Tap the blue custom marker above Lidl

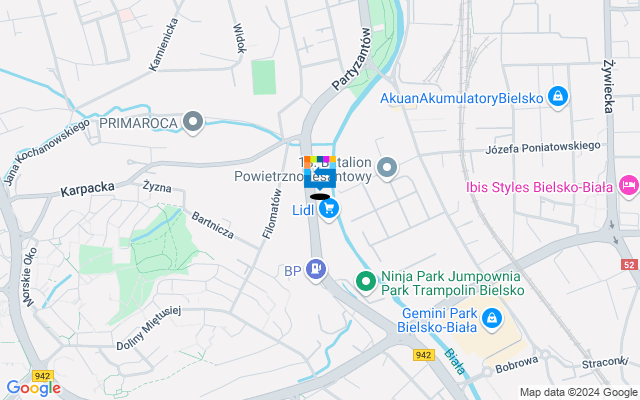pyautogui.click(x=320, y=174)
